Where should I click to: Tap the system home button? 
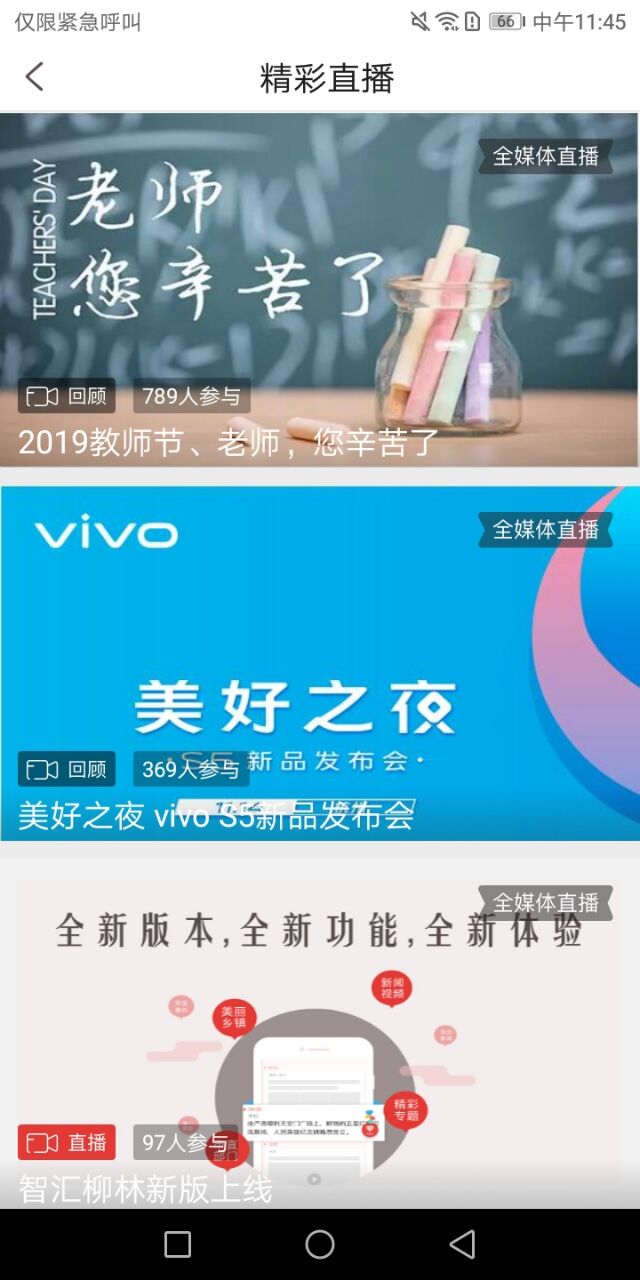[320, 1244]
